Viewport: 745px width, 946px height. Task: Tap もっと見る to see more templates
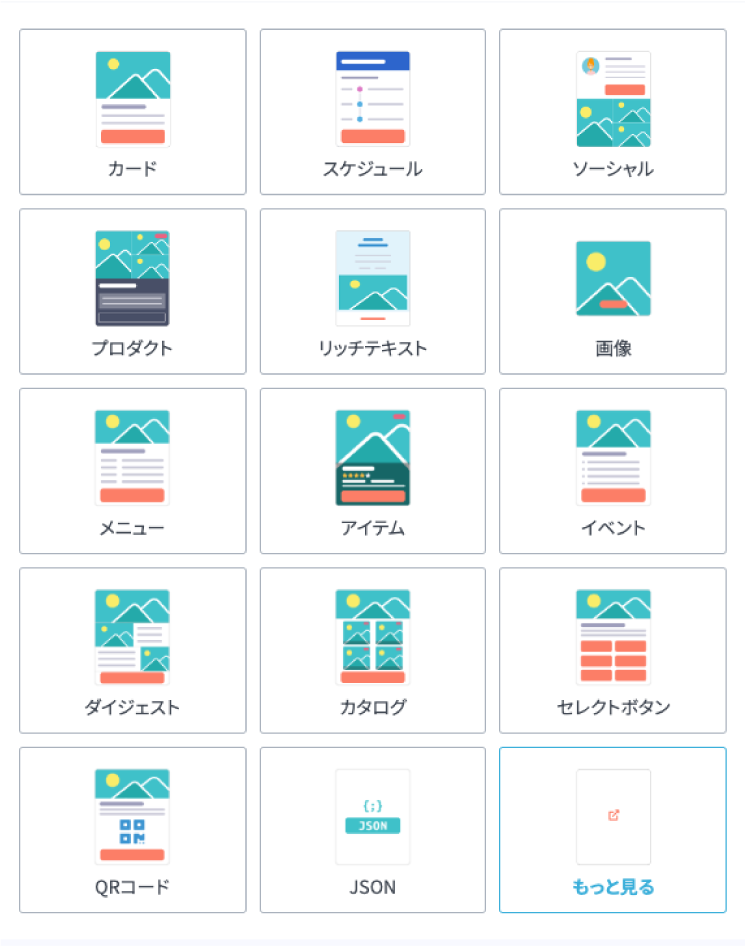pos(612,830)
